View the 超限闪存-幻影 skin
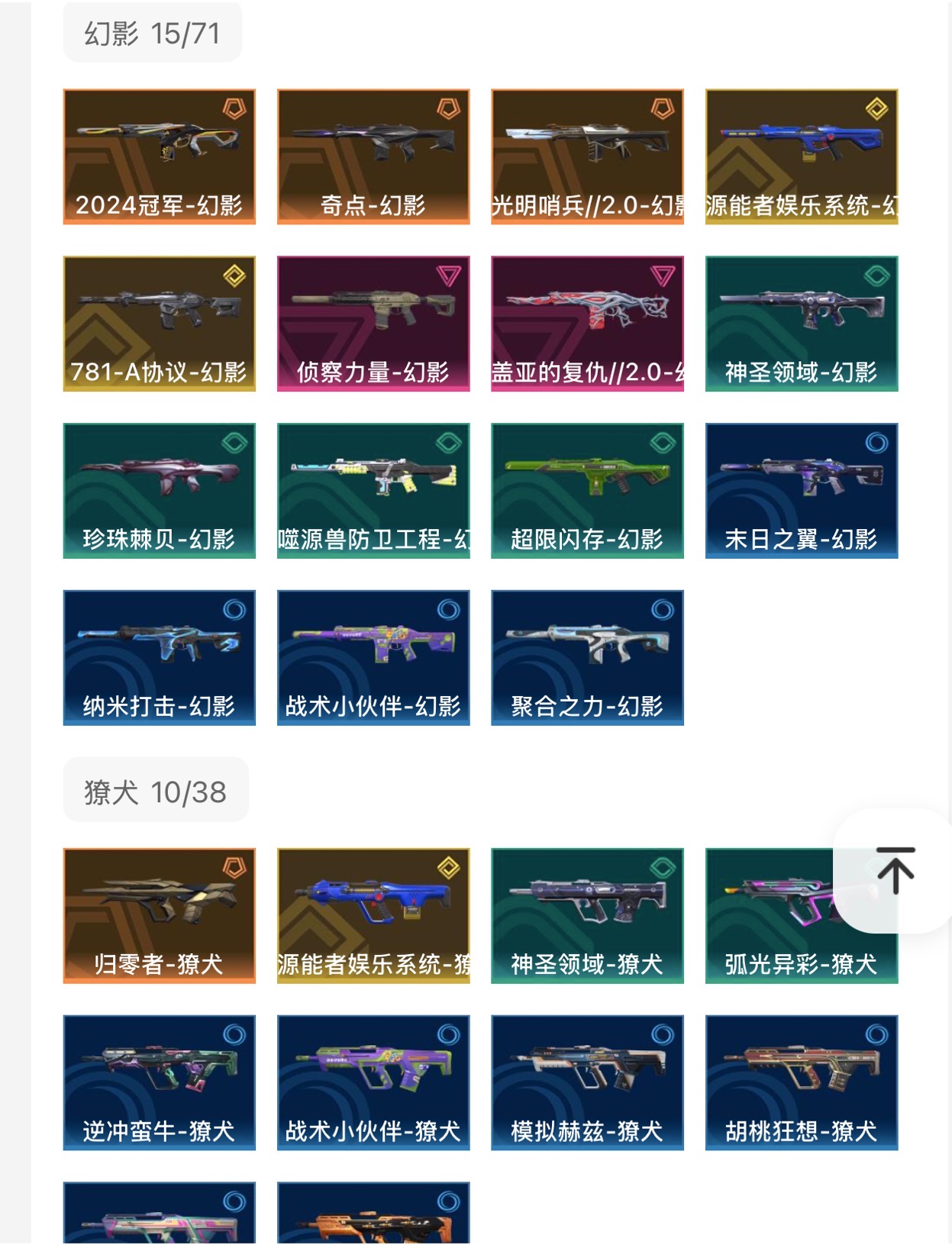 (x=587, y=491)
